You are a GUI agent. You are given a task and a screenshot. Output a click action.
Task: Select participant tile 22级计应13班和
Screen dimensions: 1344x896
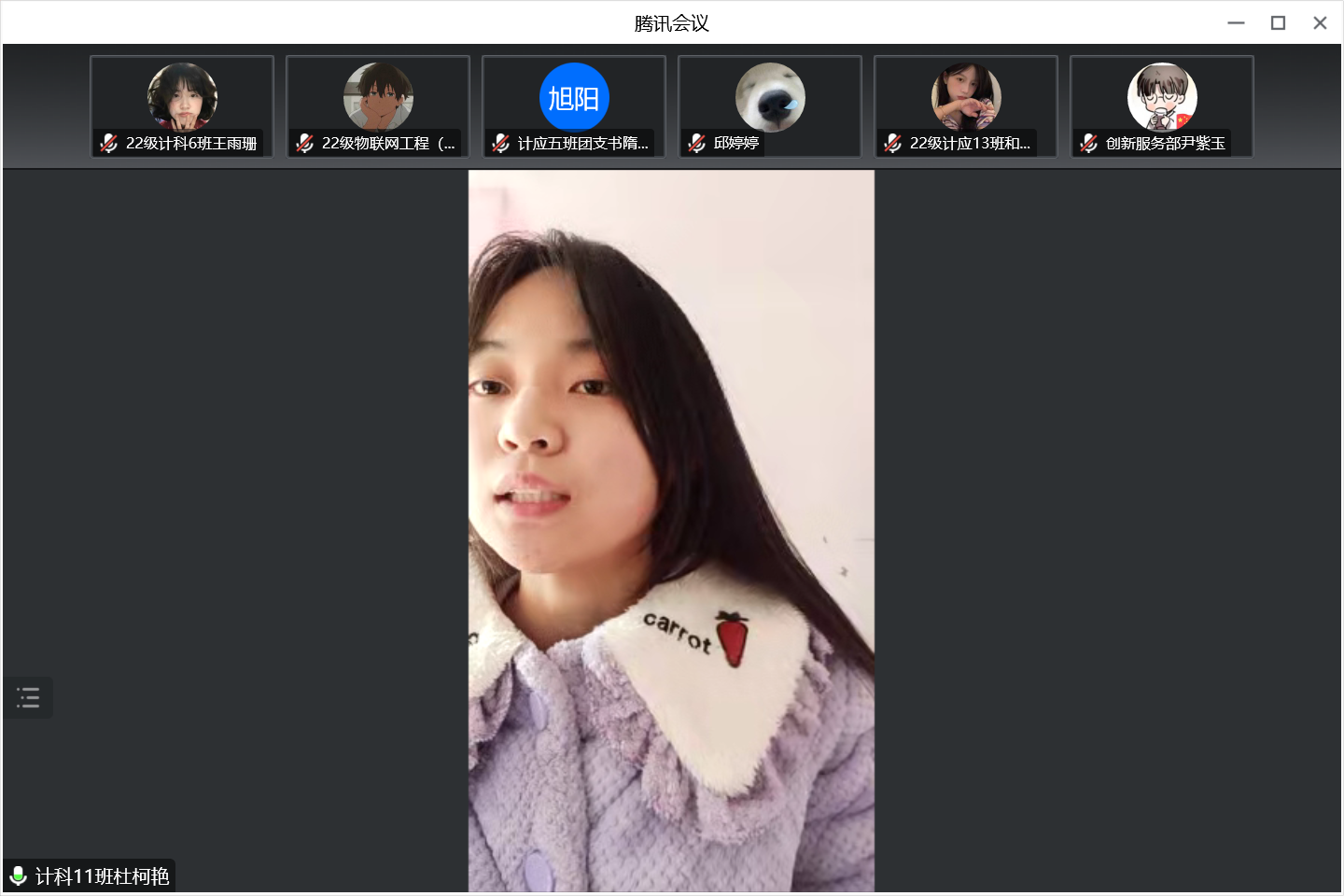966,106
